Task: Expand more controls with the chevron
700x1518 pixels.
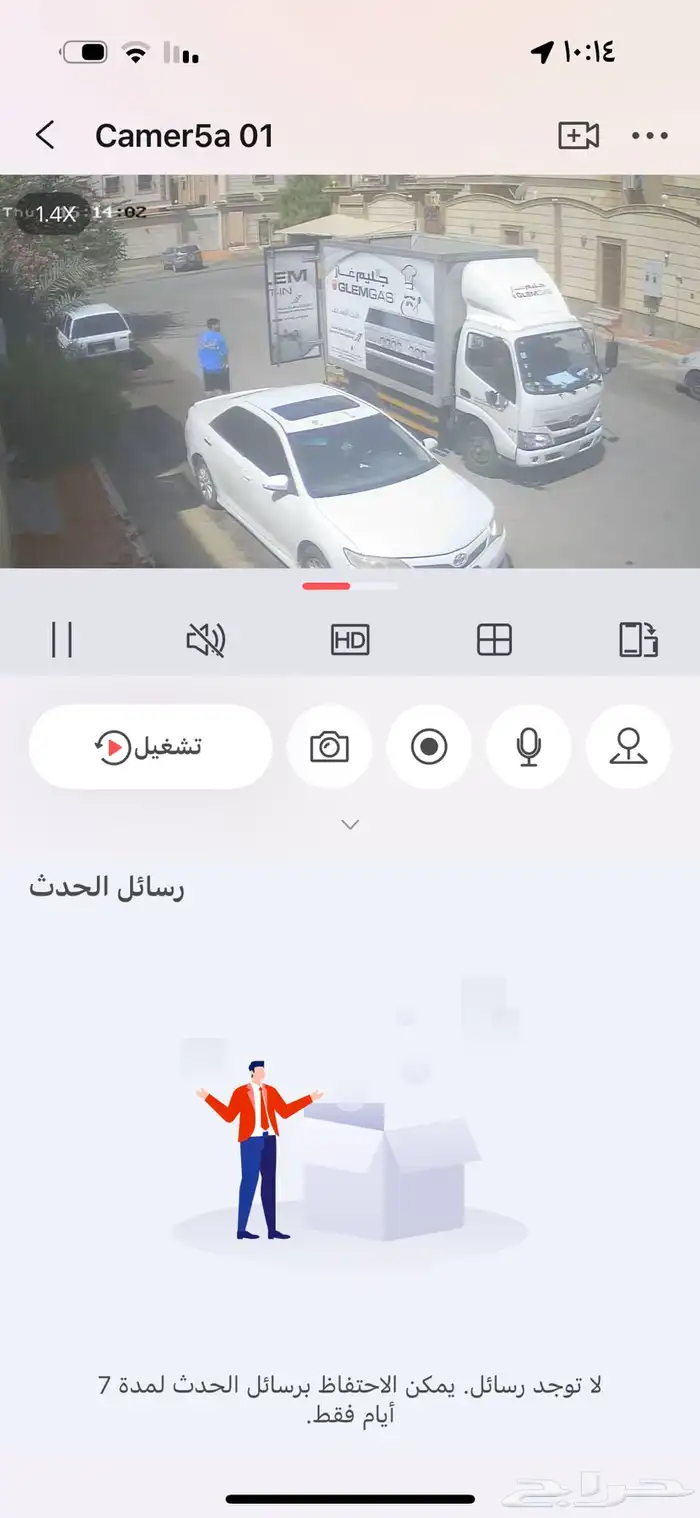Action: [x=350, y=825]
